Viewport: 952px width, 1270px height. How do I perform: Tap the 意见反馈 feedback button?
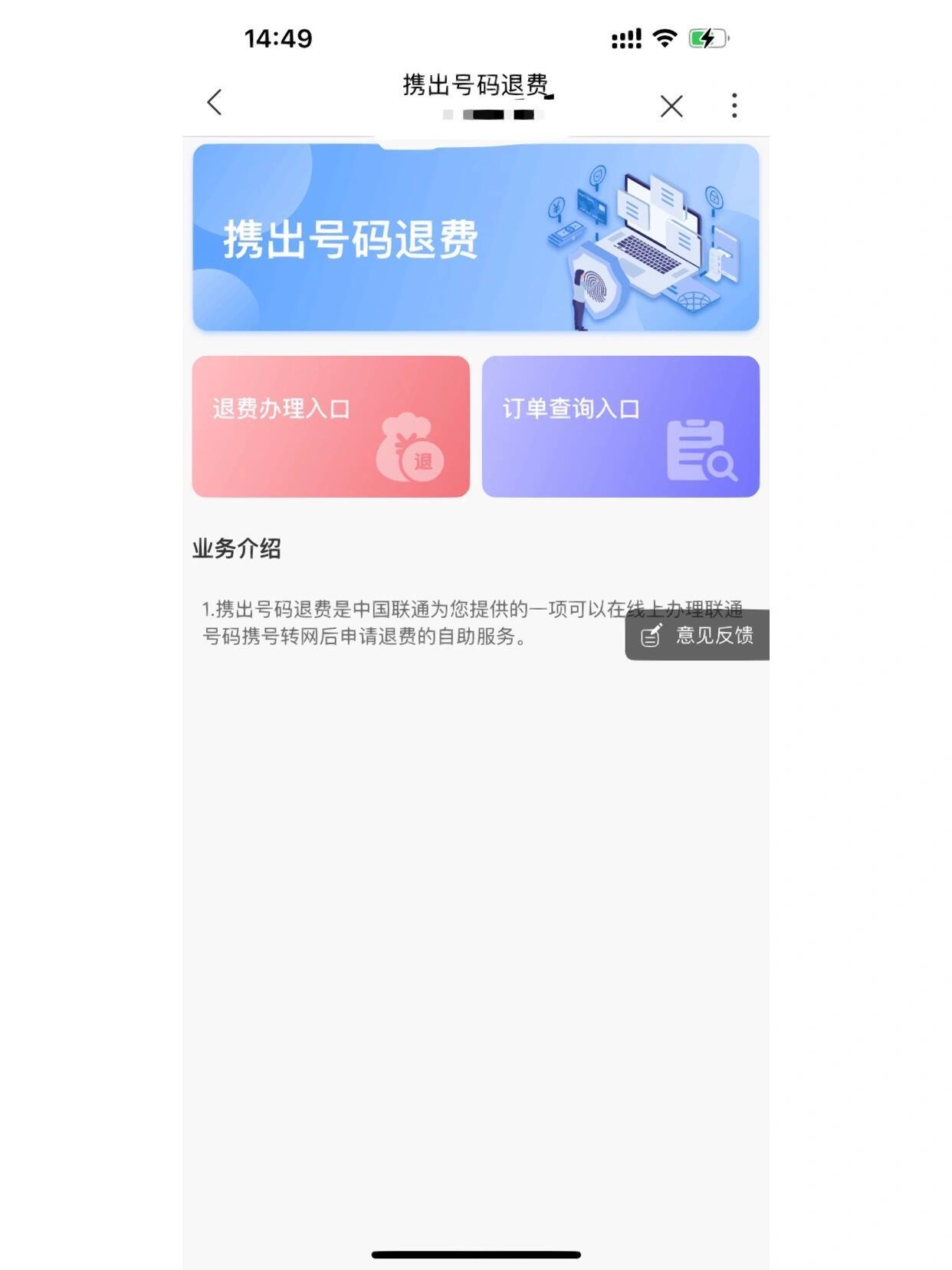pyautogui.click(x=698, y=635)
